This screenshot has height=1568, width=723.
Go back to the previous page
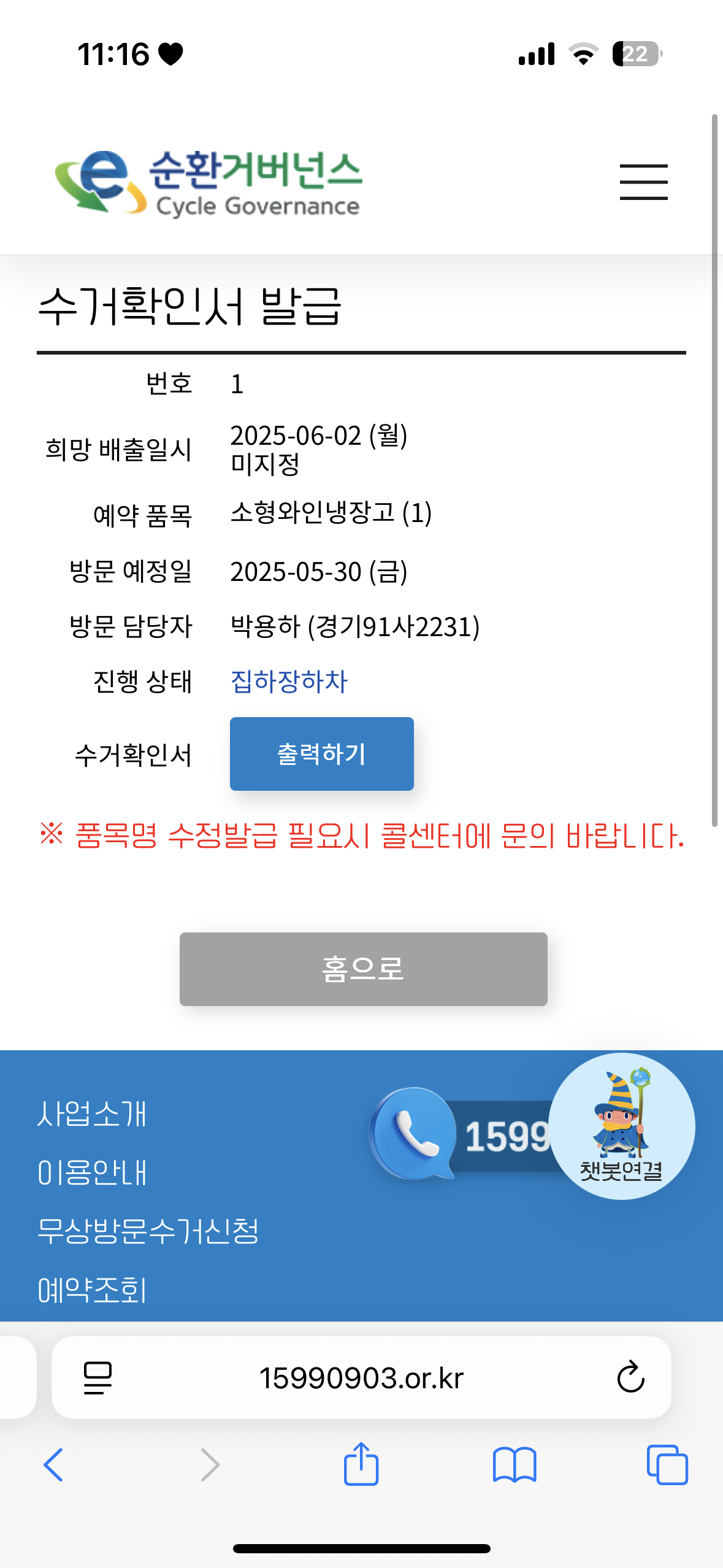[x=53, y=1465]
